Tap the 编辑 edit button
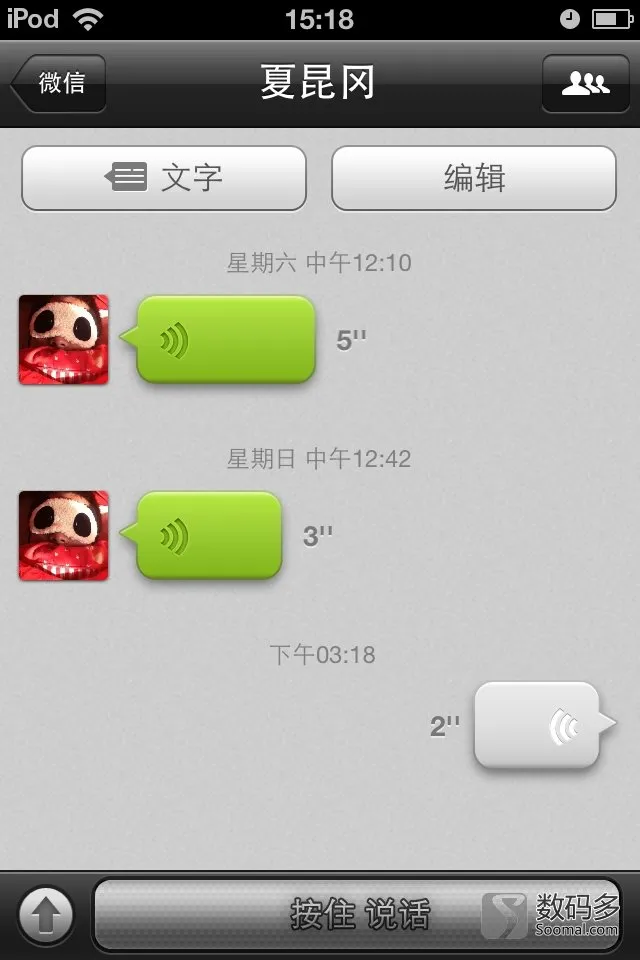 coord(474,178)
